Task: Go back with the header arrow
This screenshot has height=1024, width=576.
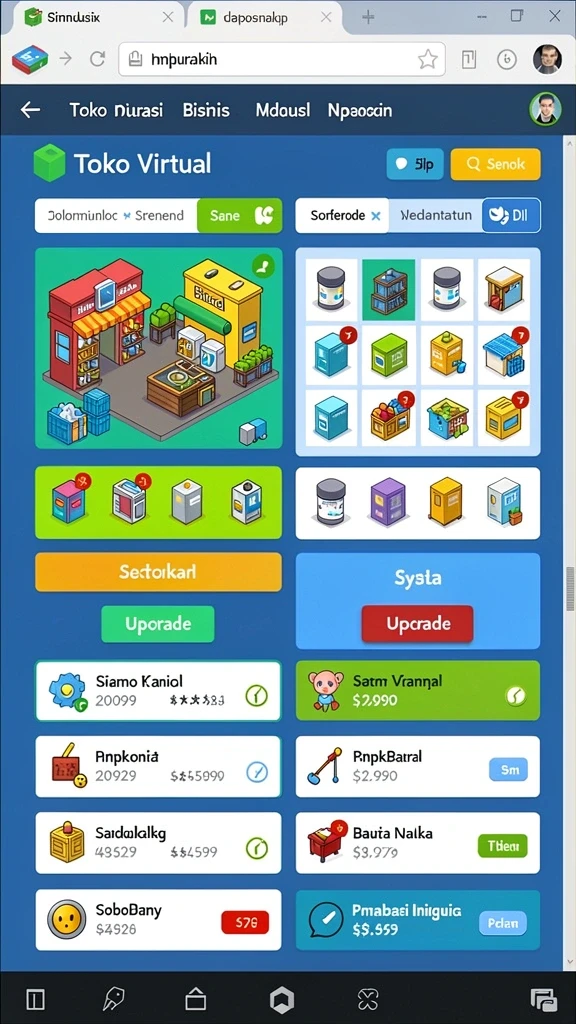Action: point(30,110)
